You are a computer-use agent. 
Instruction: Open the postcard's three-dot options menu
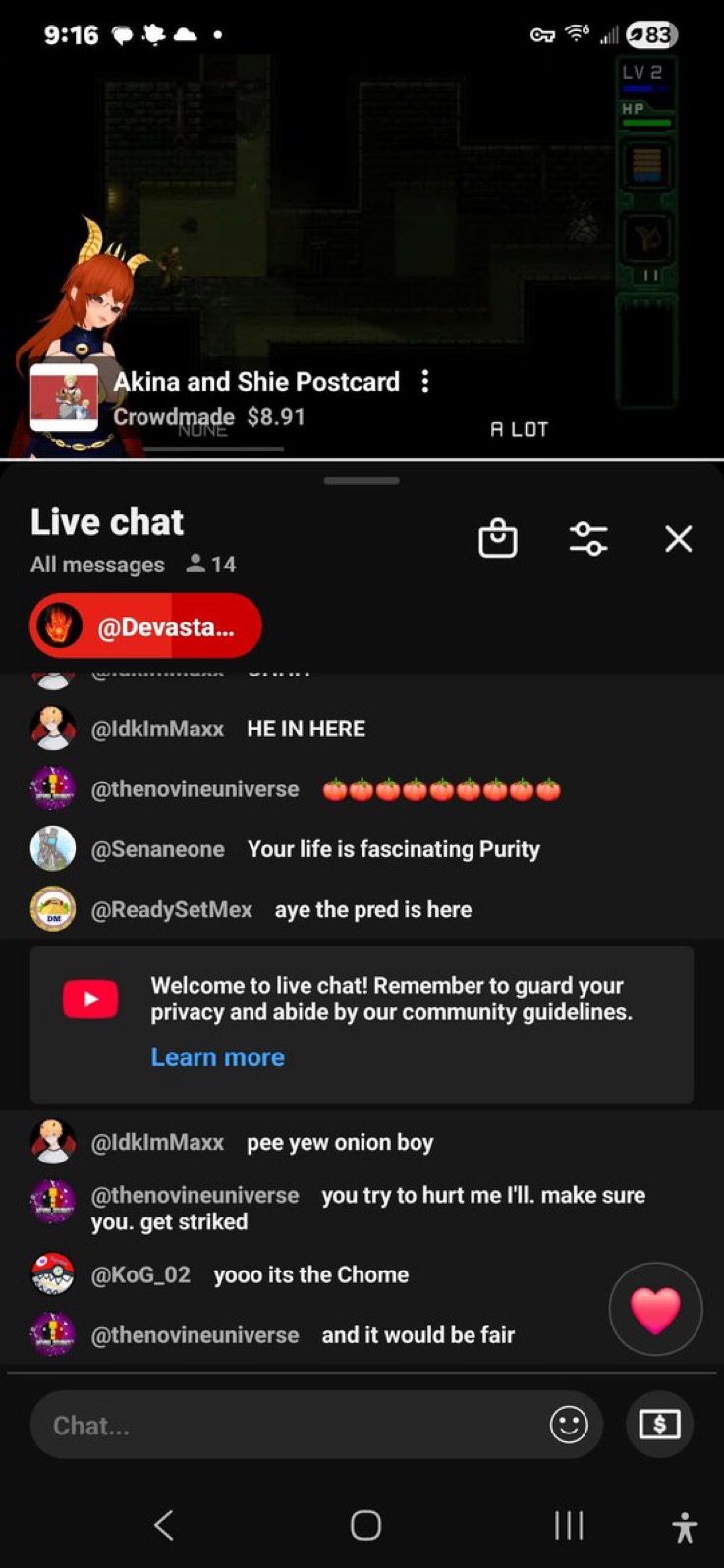click(424, 381)
